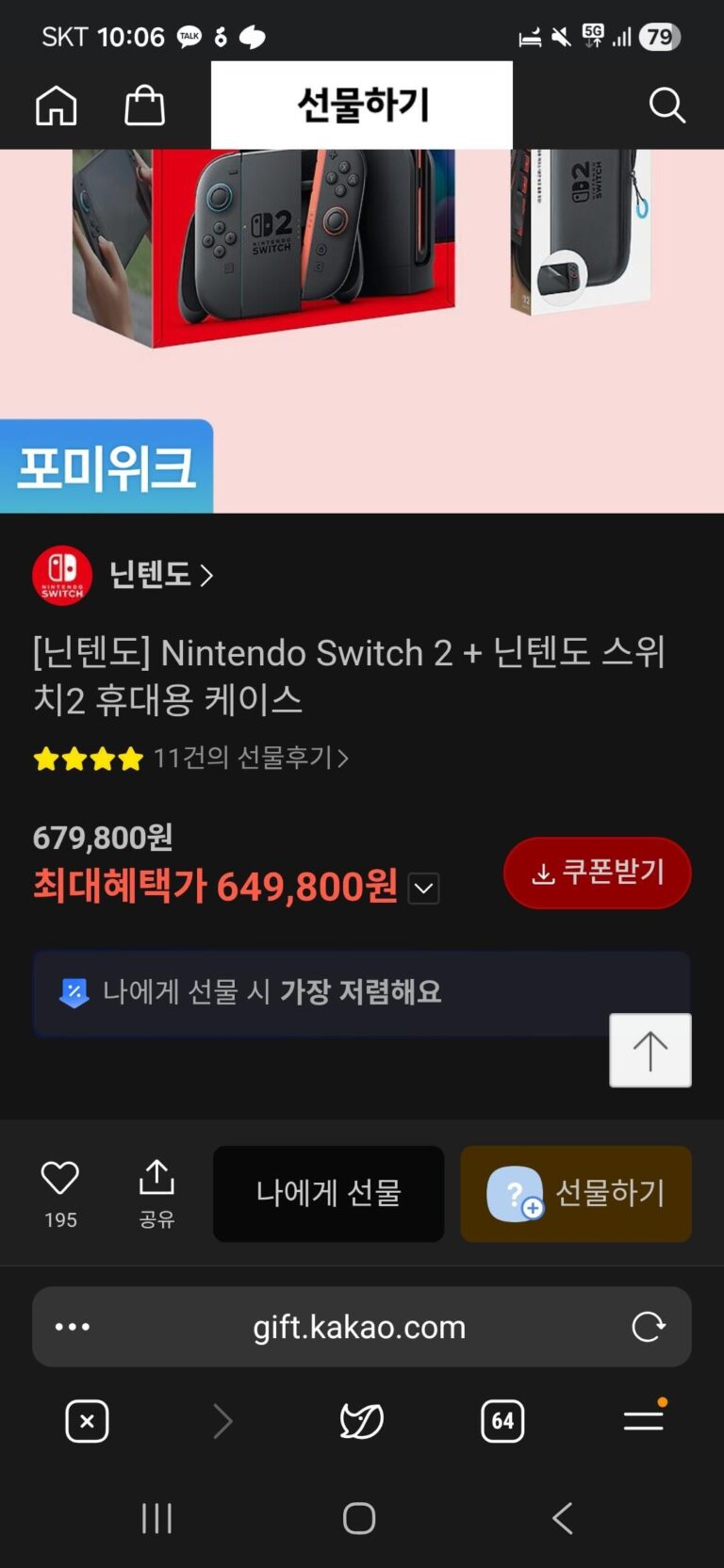Open the shopping bag
This screenshot has width=724, height=1568.
point(144,106)
